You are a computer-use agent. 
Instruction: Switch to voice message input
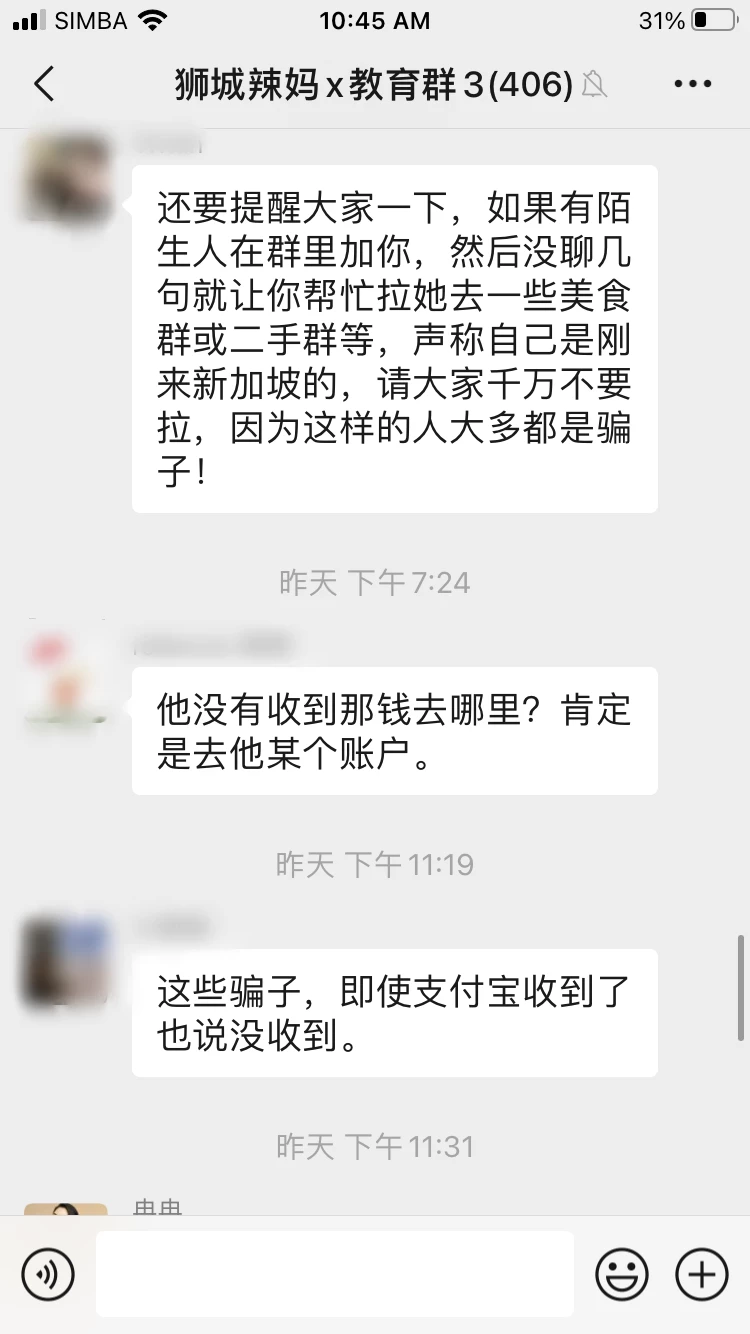48,1274
